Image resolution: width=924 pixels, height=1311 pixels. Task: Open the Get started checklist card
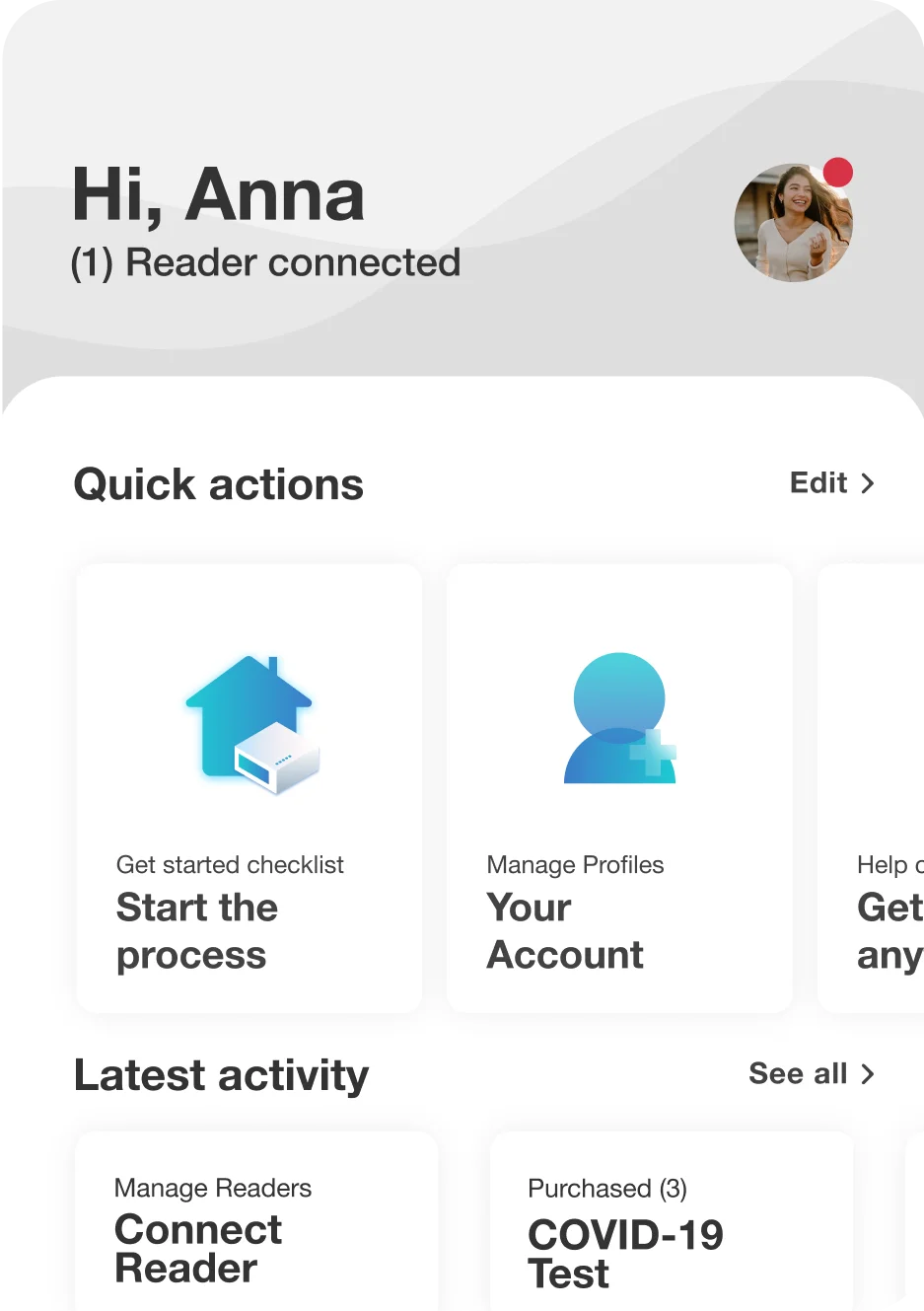click(x=249, y=787)
